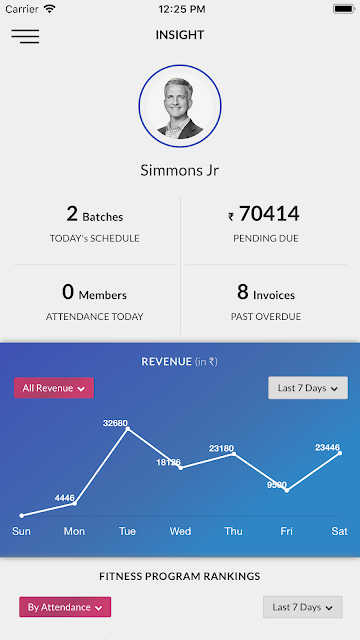Tap Simmons Jr profile photo
Image resolution: width=360 pixels, height=640 pixels.
(180, 106)
